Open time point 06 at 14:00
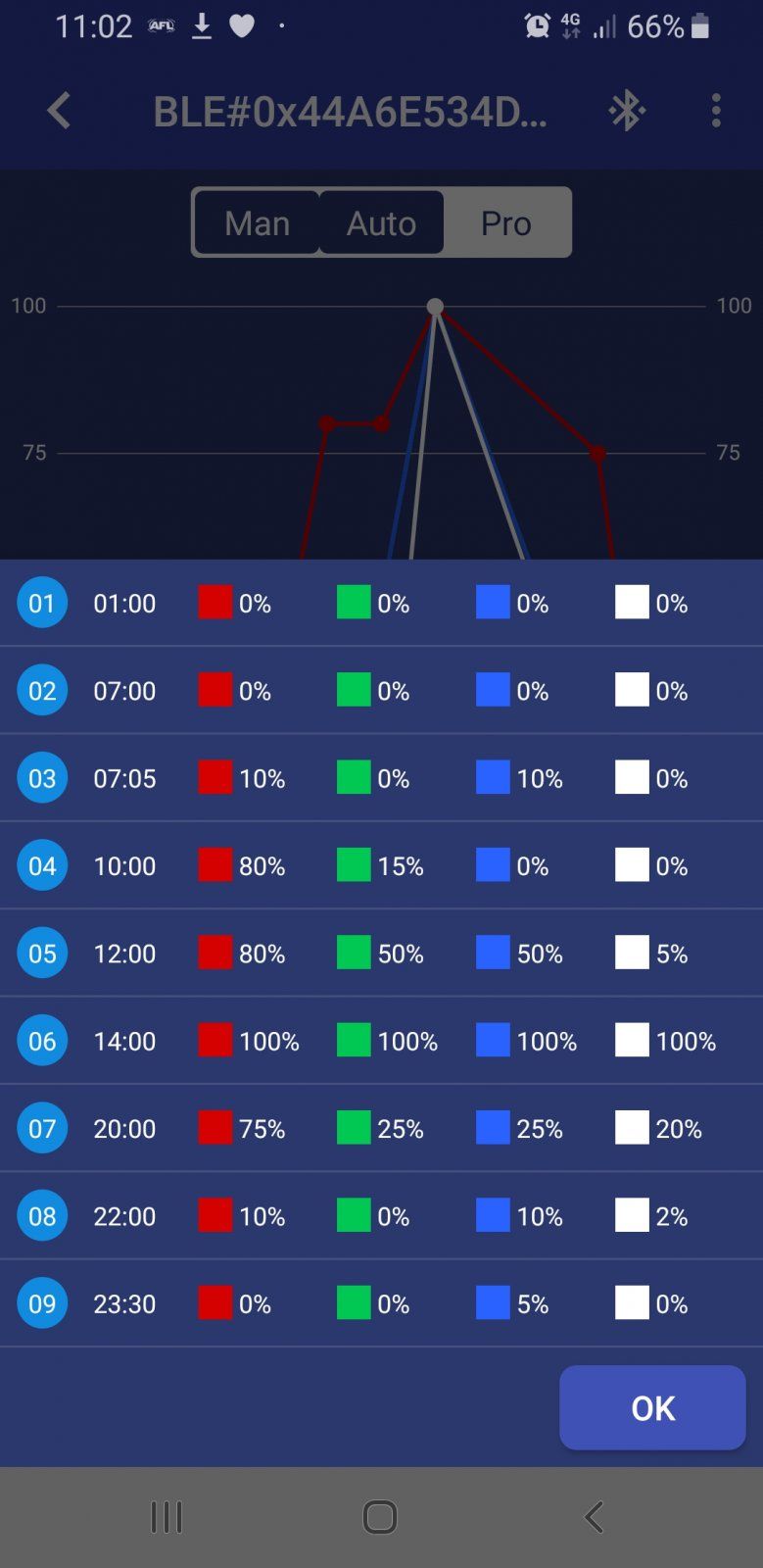Screen dimensions: 763x1568 tap(42, 1041)
